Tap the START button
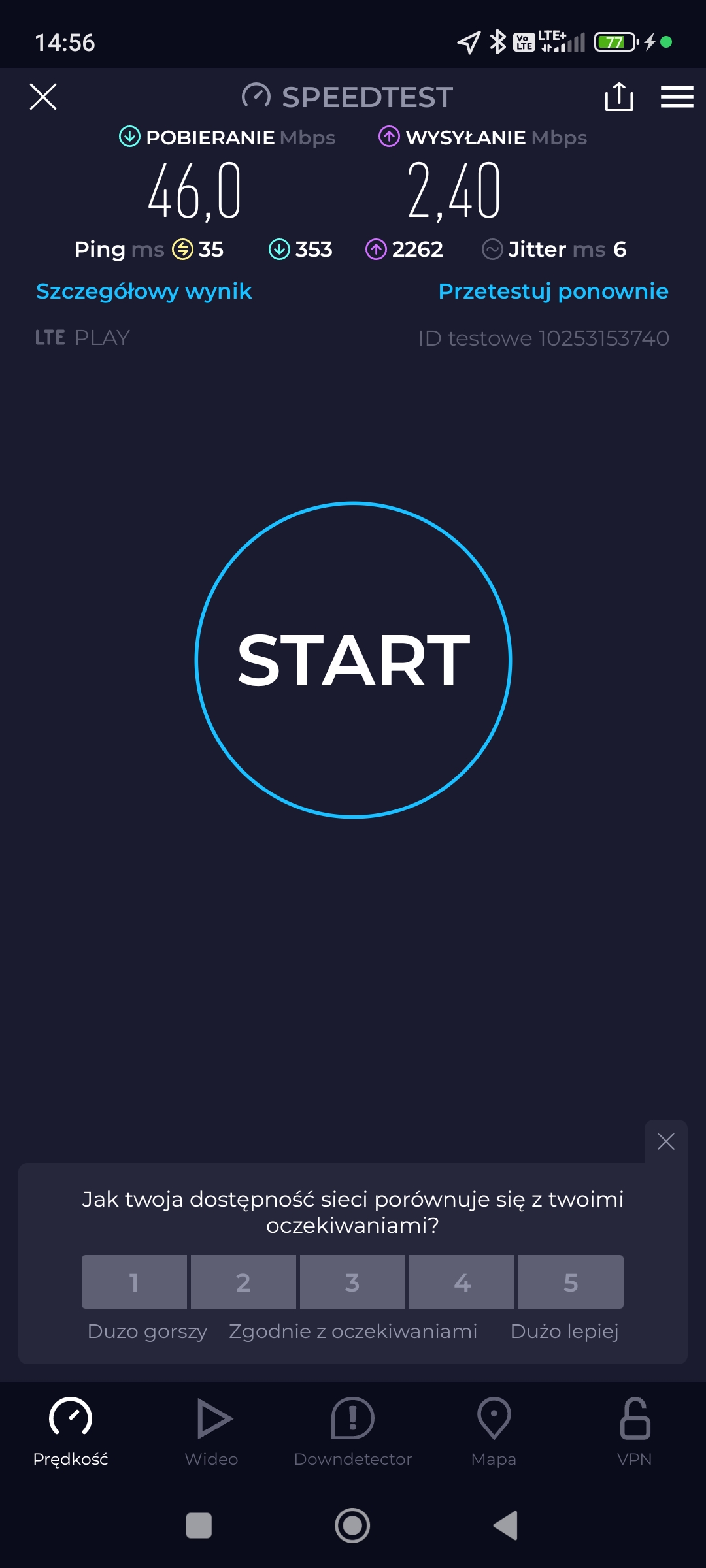Viewport: 706px width, 1568px height. point(353,660)
